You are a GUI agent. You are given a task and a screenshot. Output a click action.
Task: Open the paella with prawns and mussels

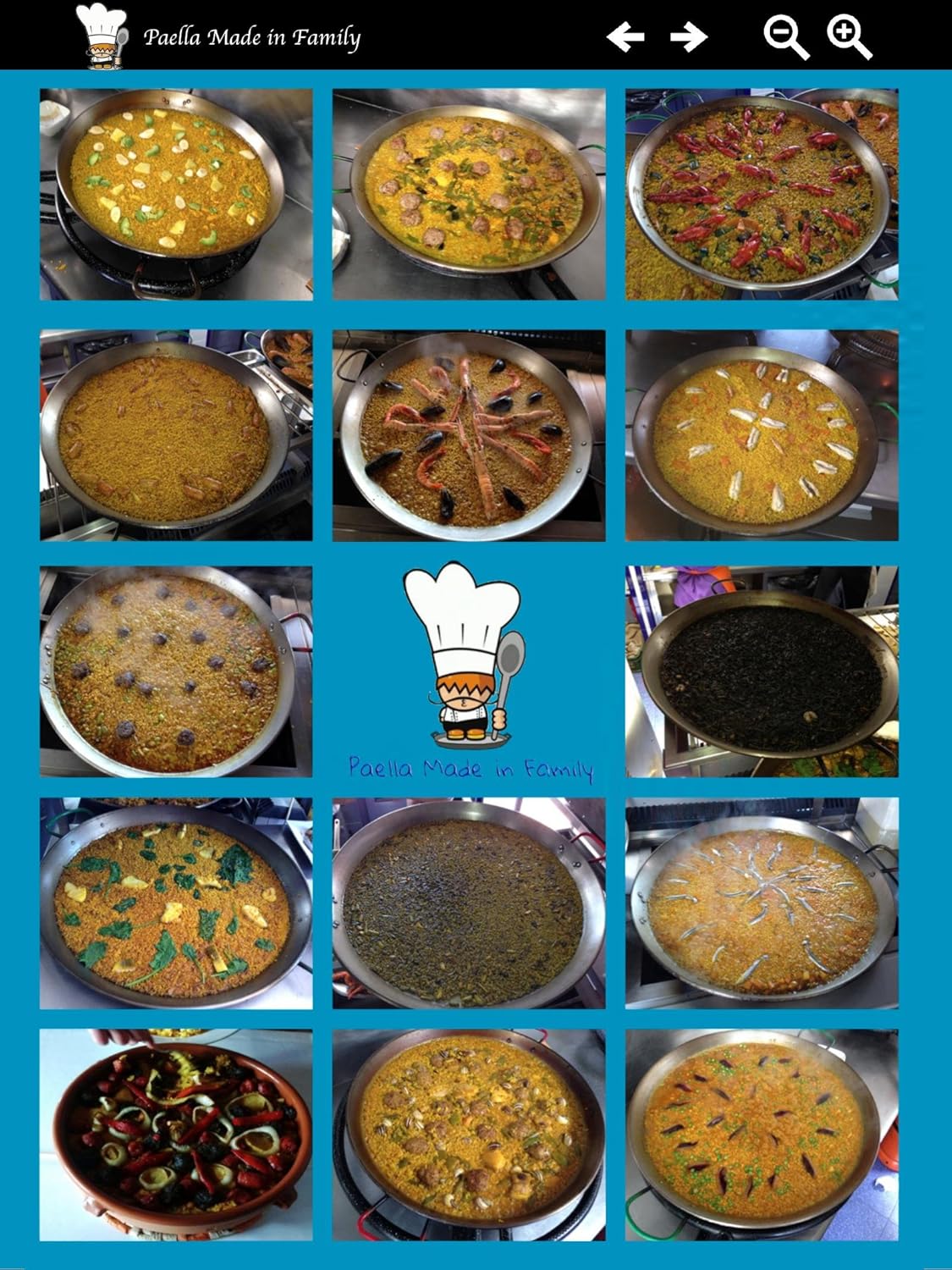(x=469, y=435)
